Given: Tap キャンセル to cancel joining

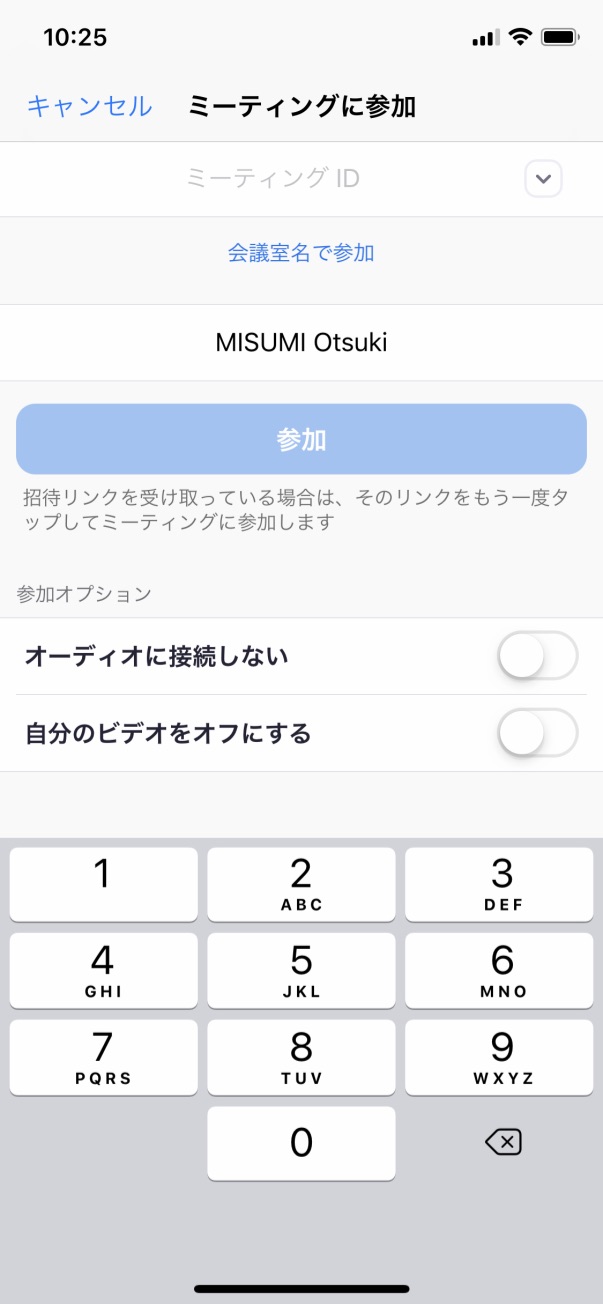Looking at the screenshot, I should pyautogui.click(x=89, y=106).
